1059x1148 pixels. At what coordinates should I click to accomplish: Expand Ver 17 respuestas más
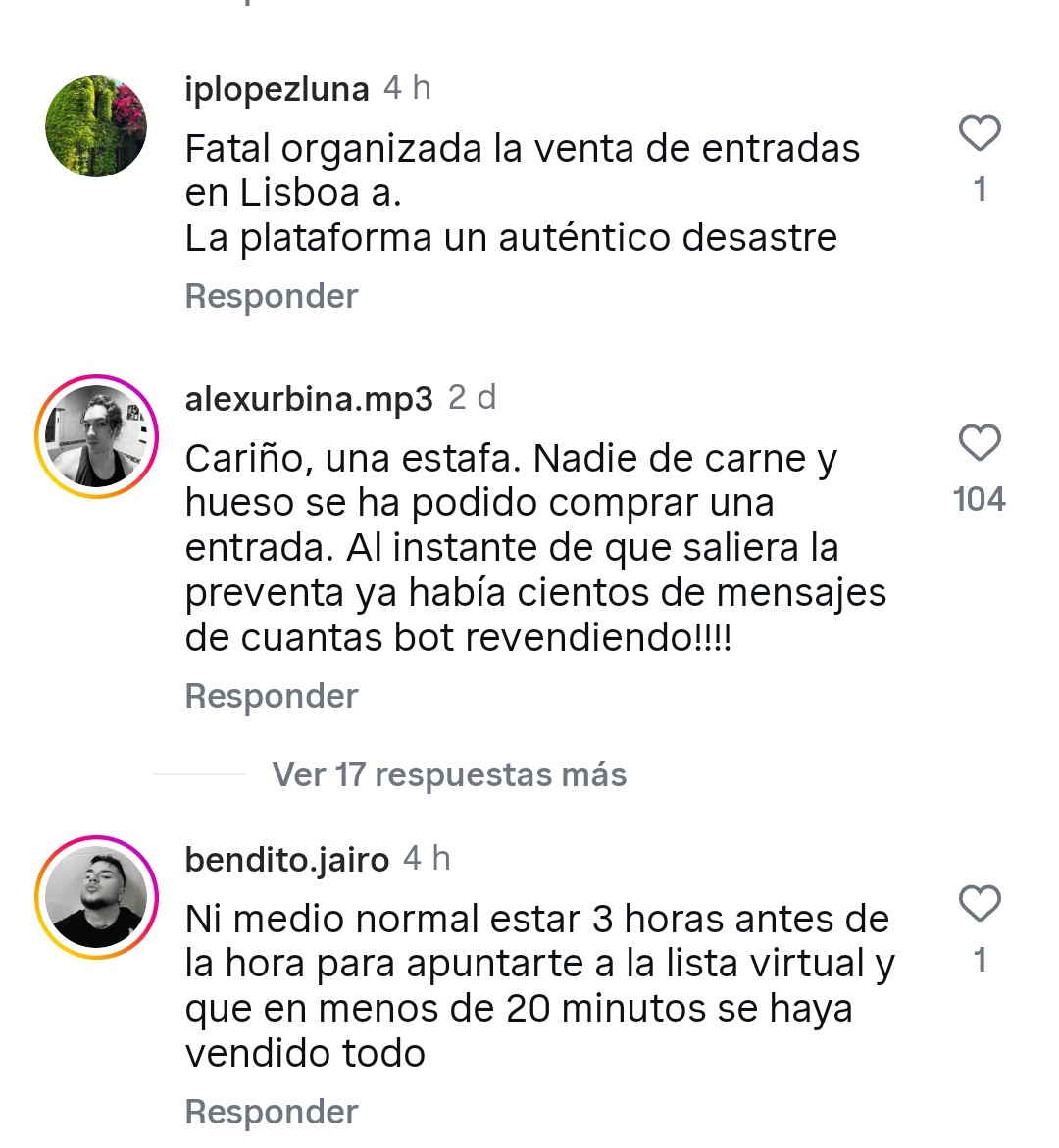pos(449,774)
